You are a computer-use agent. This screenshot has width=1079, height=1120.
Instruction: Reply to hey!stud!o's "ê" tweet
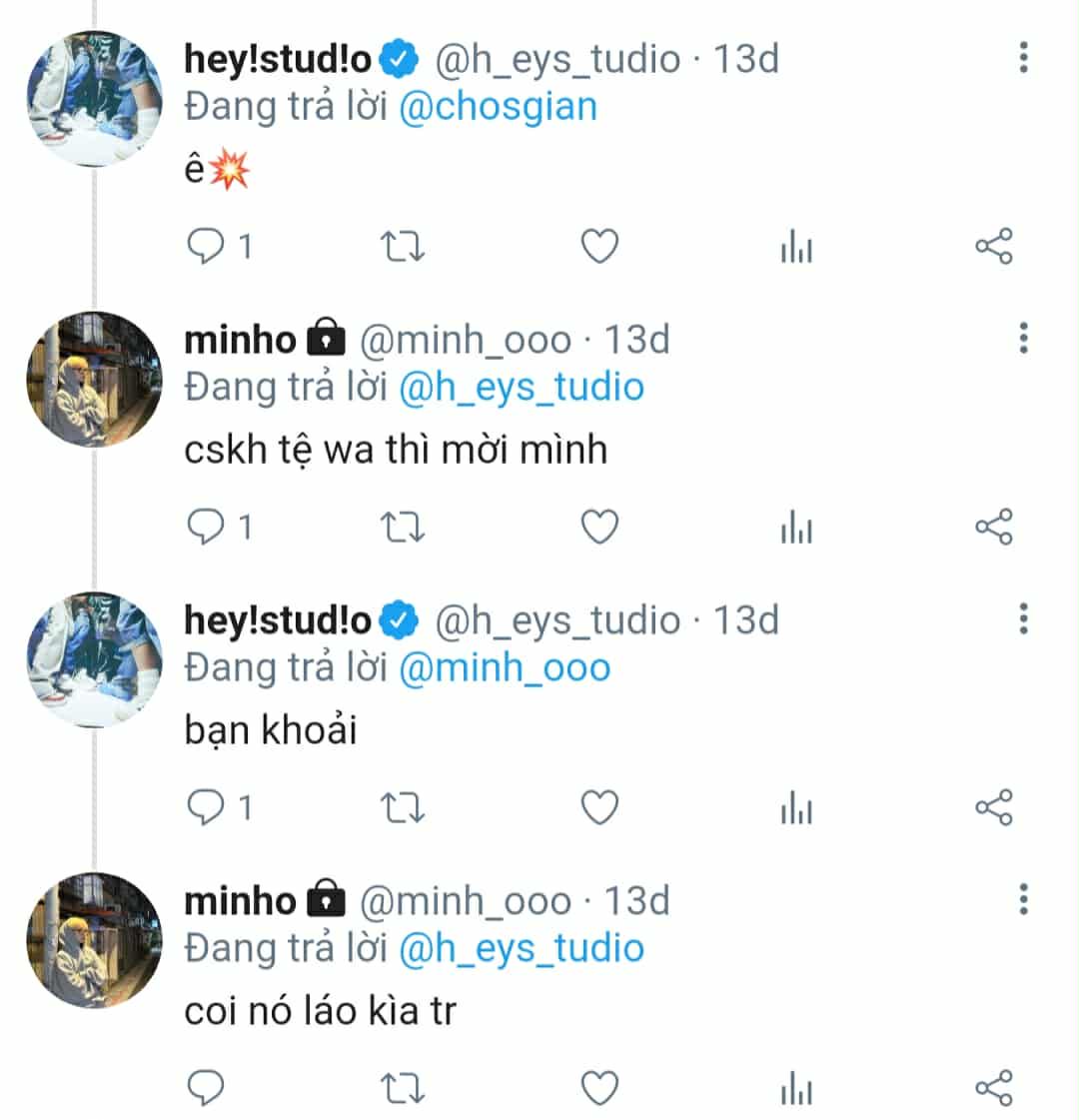coord(207,246)
